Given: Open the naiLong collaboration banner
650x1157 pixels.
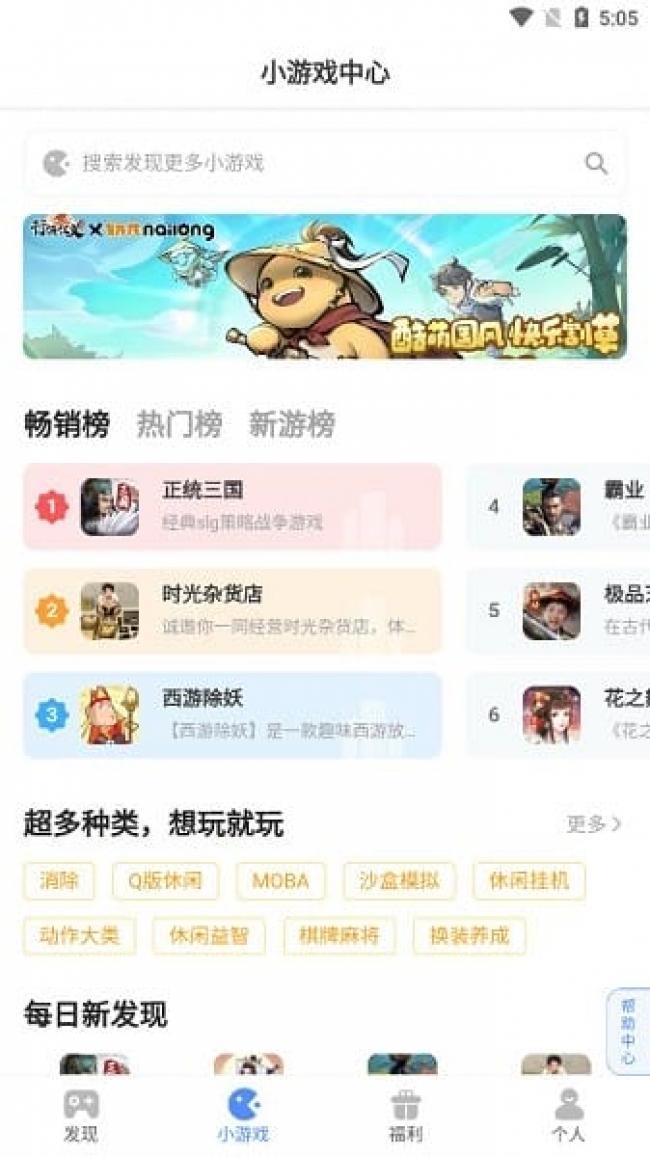Looking at the screenshot, I should coord(325,286).
